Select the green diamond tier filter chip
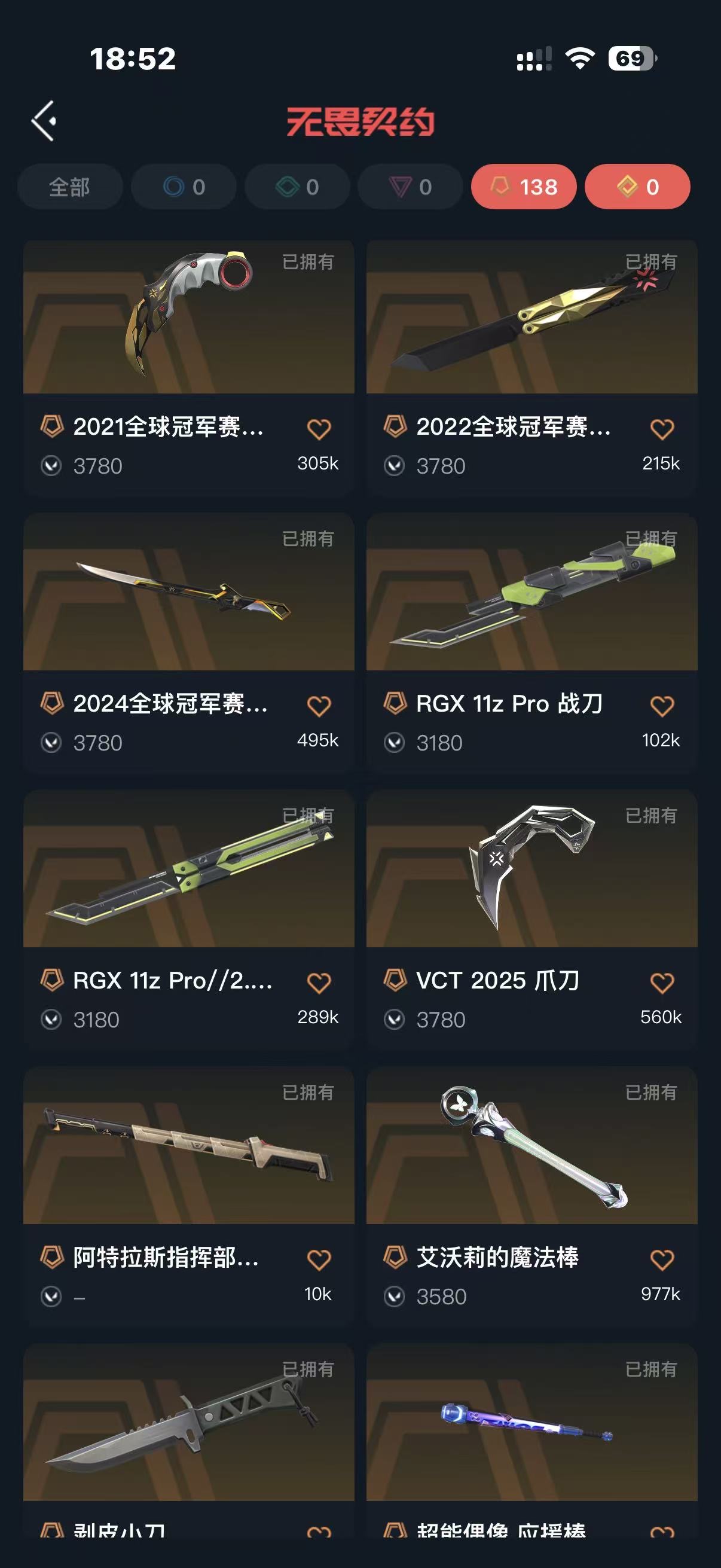 tap(297, 187)
